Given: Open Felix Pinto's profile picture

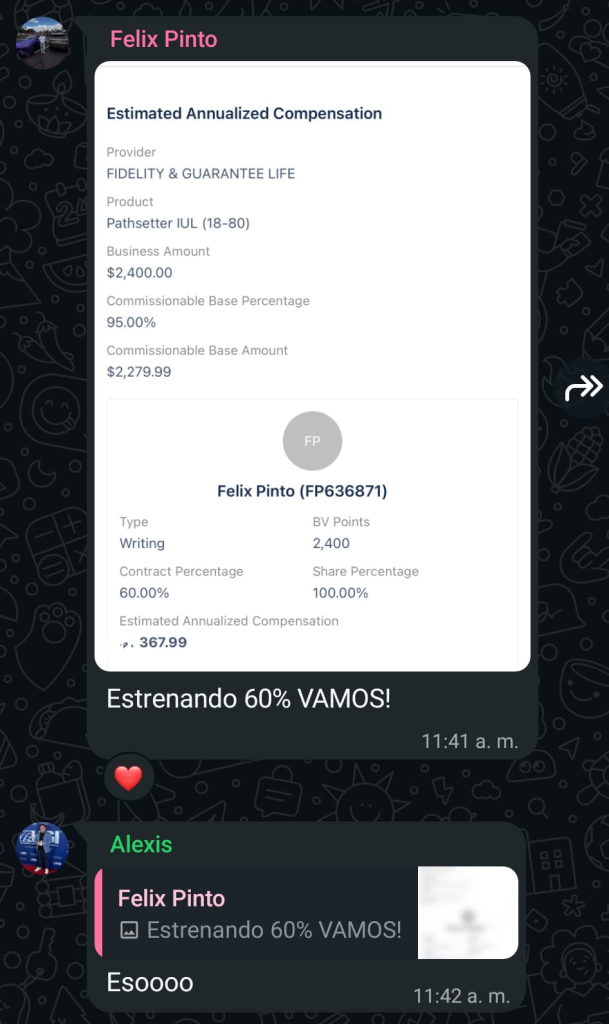Looking at the screenshot, I should coord(43,42).
